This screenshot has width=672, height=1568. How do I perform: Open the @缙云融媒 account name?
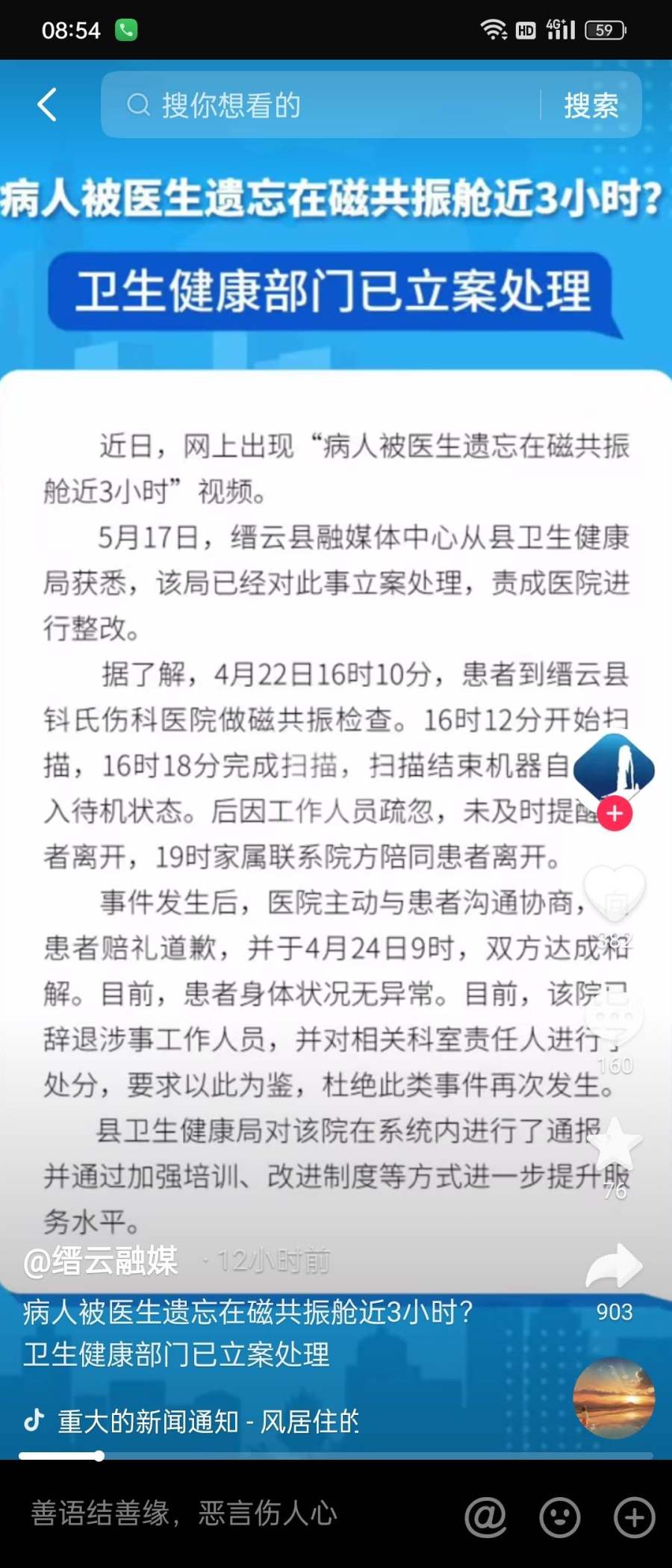click(101, 1261)
